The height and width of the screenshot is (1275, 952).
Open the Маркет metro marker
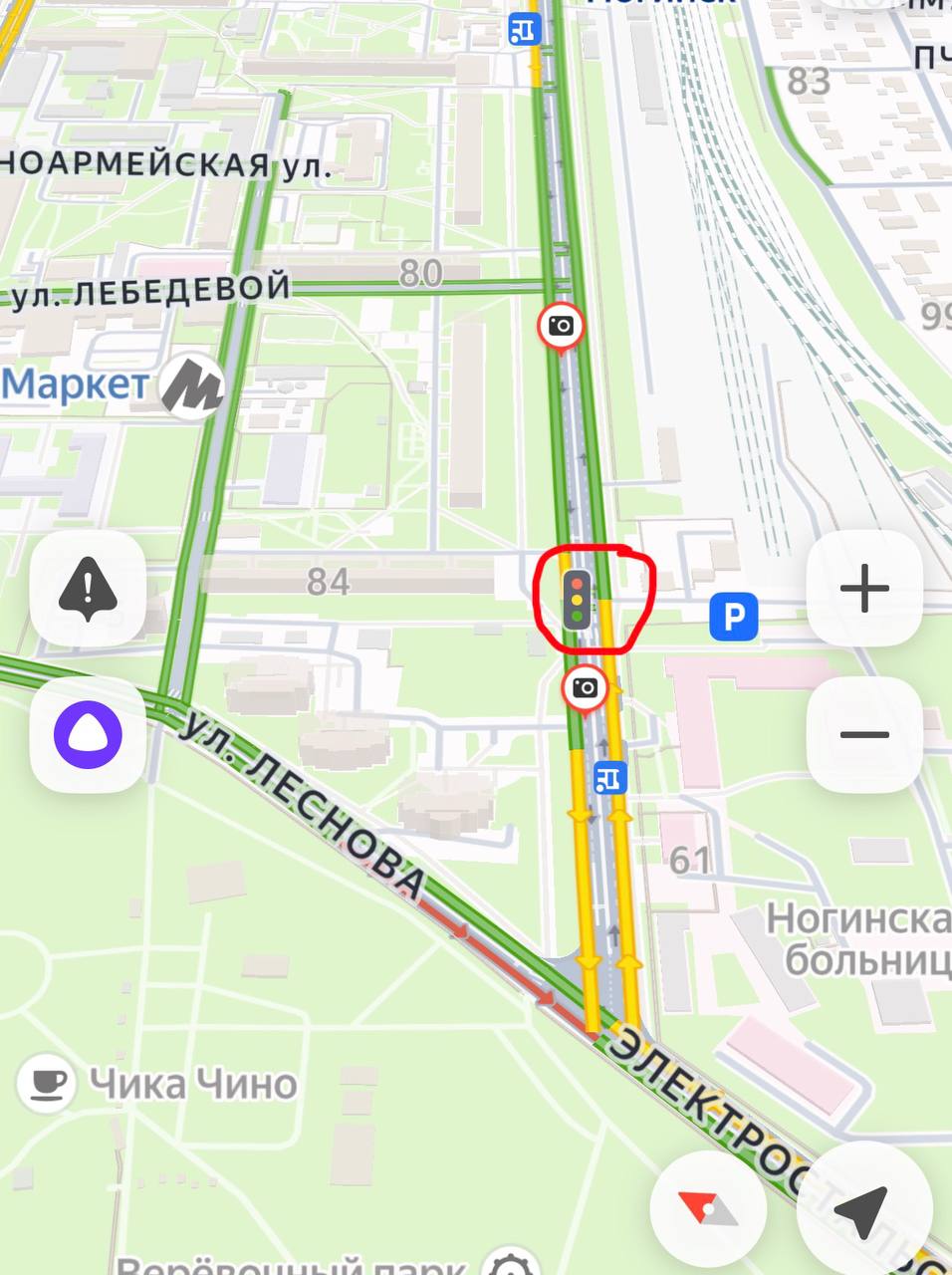point(192,386)
